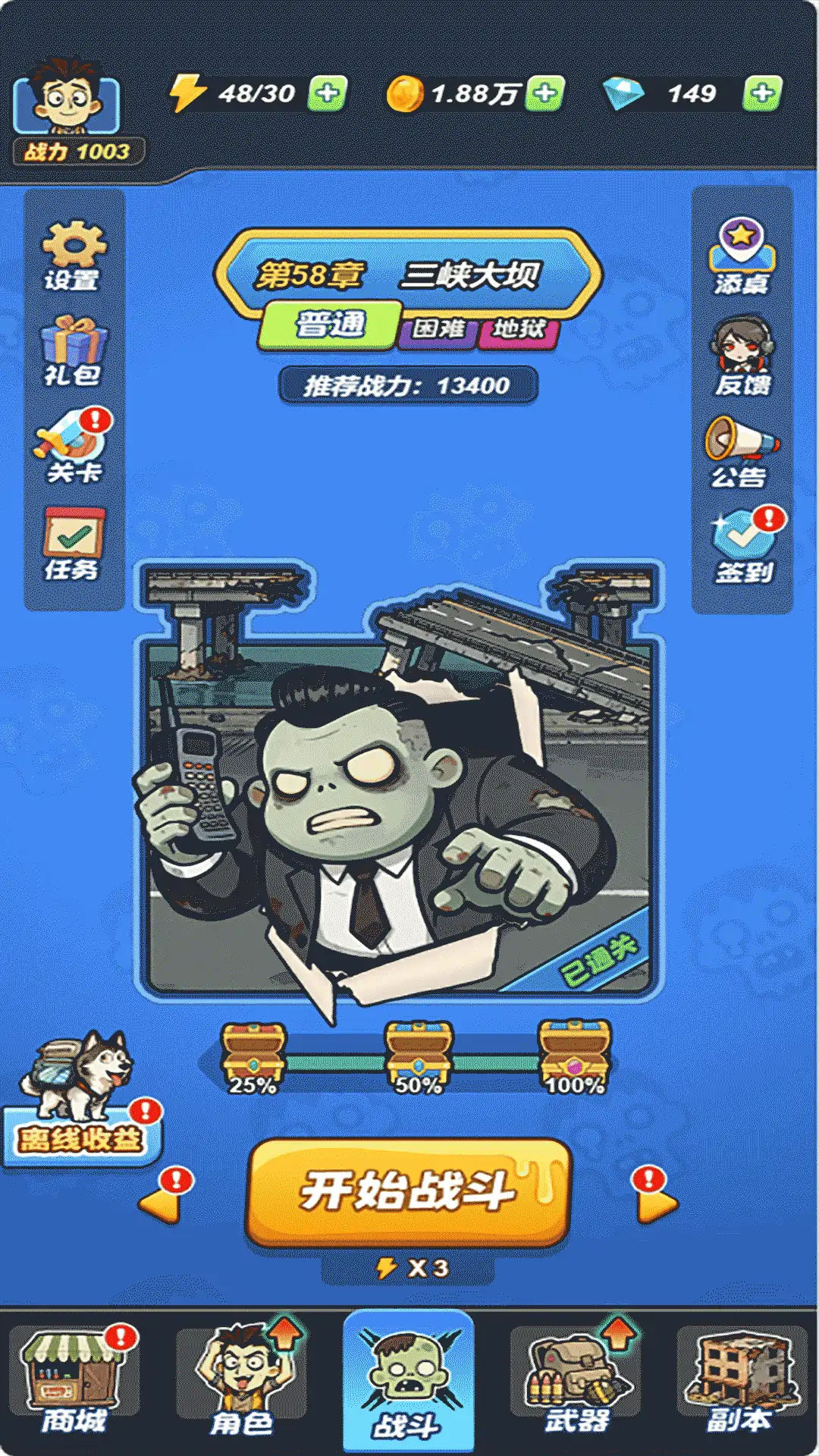Open the 反馈 feedback option

pos(742,356)
